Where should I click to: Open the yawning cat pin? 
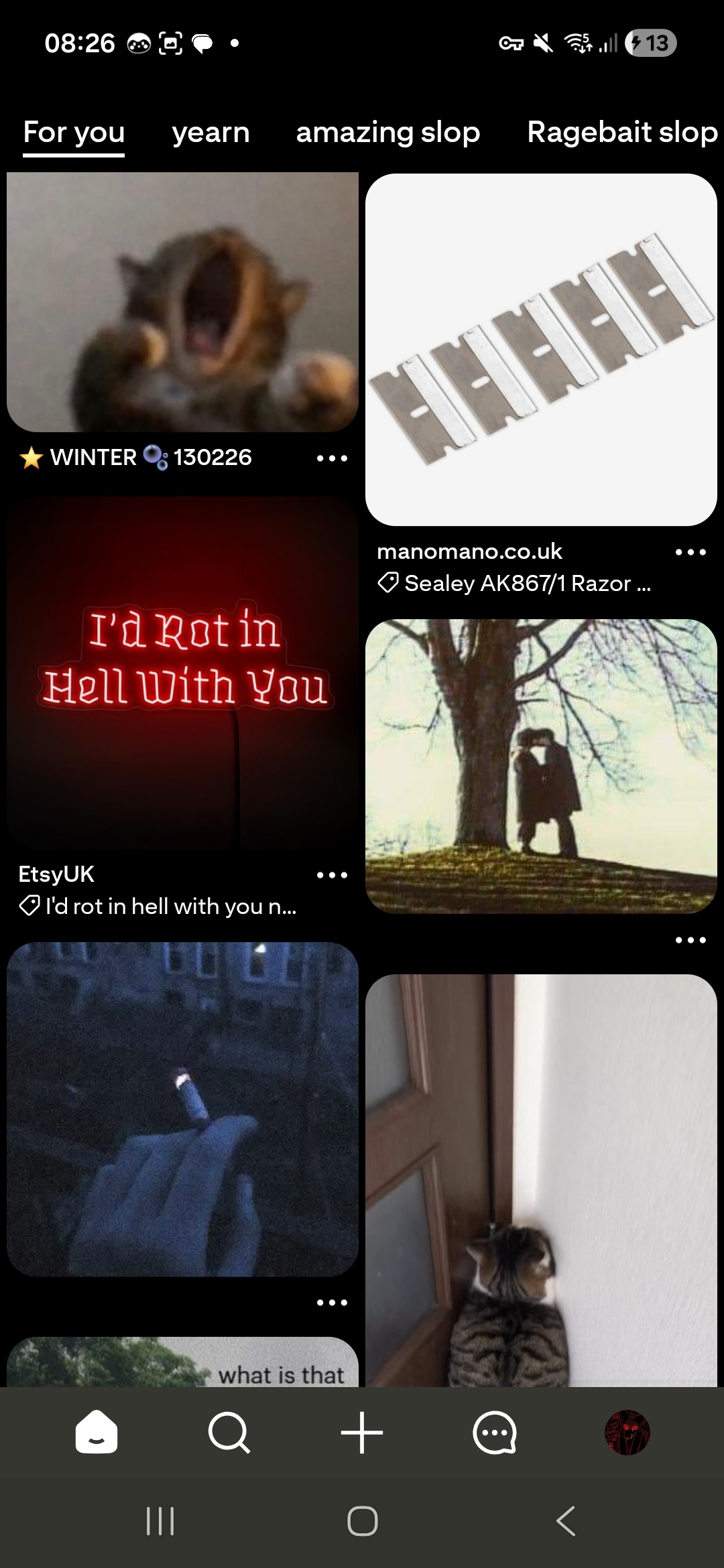click(x=182, y=302)
